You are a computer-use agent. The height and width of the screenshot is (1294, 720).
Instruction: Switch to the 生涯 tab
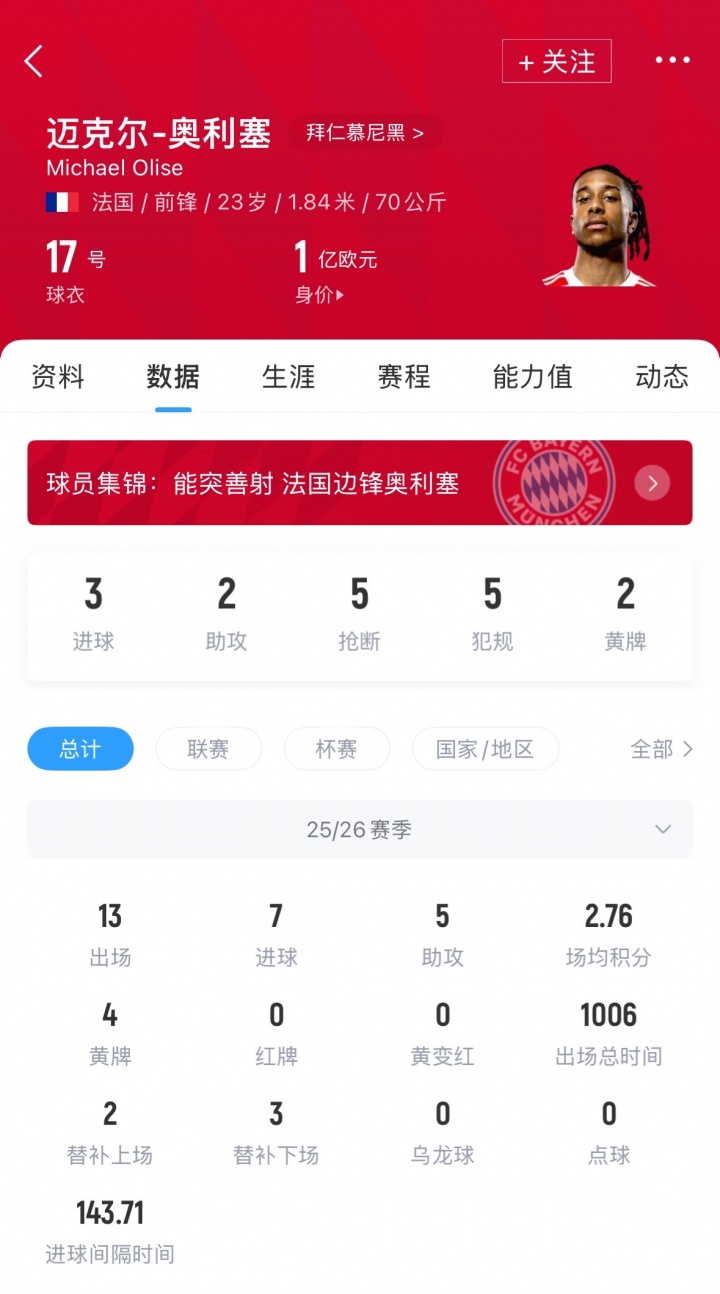[x=288, y=377]
